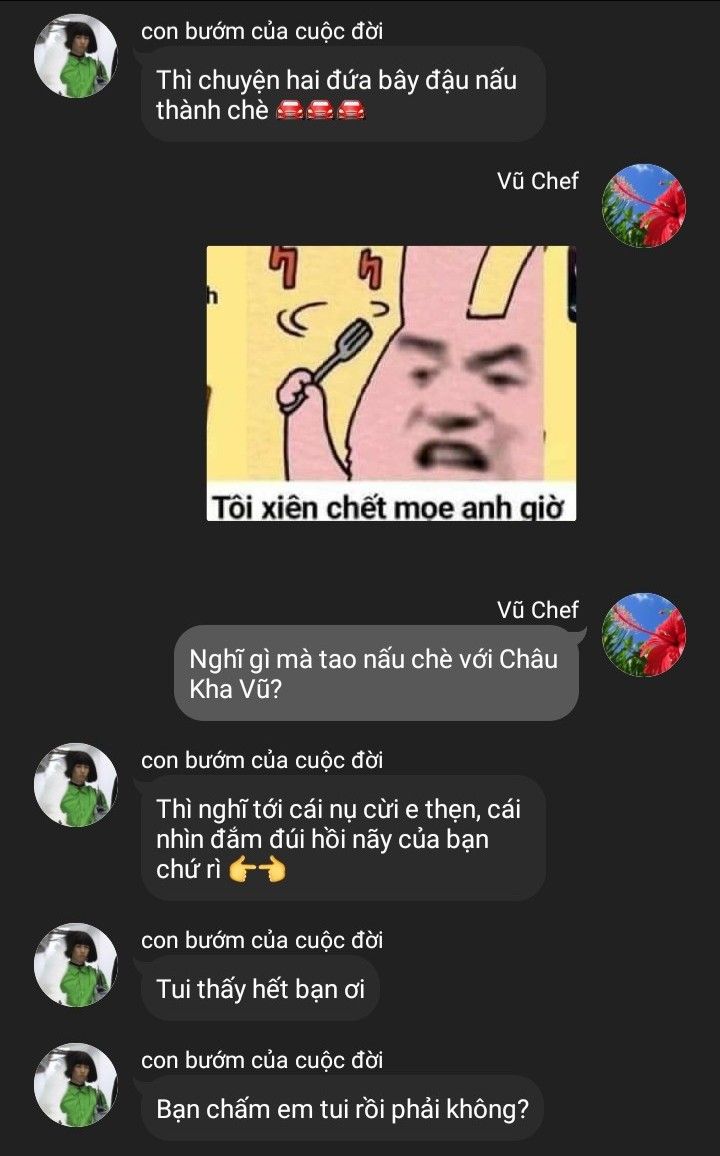The image size is (720, 1156).
Task: Open Vũ Chef's avatar beside the "Nghĩ gì mà tao nấu chè" message
Action: pyautogui.click(x=643, y=635)
